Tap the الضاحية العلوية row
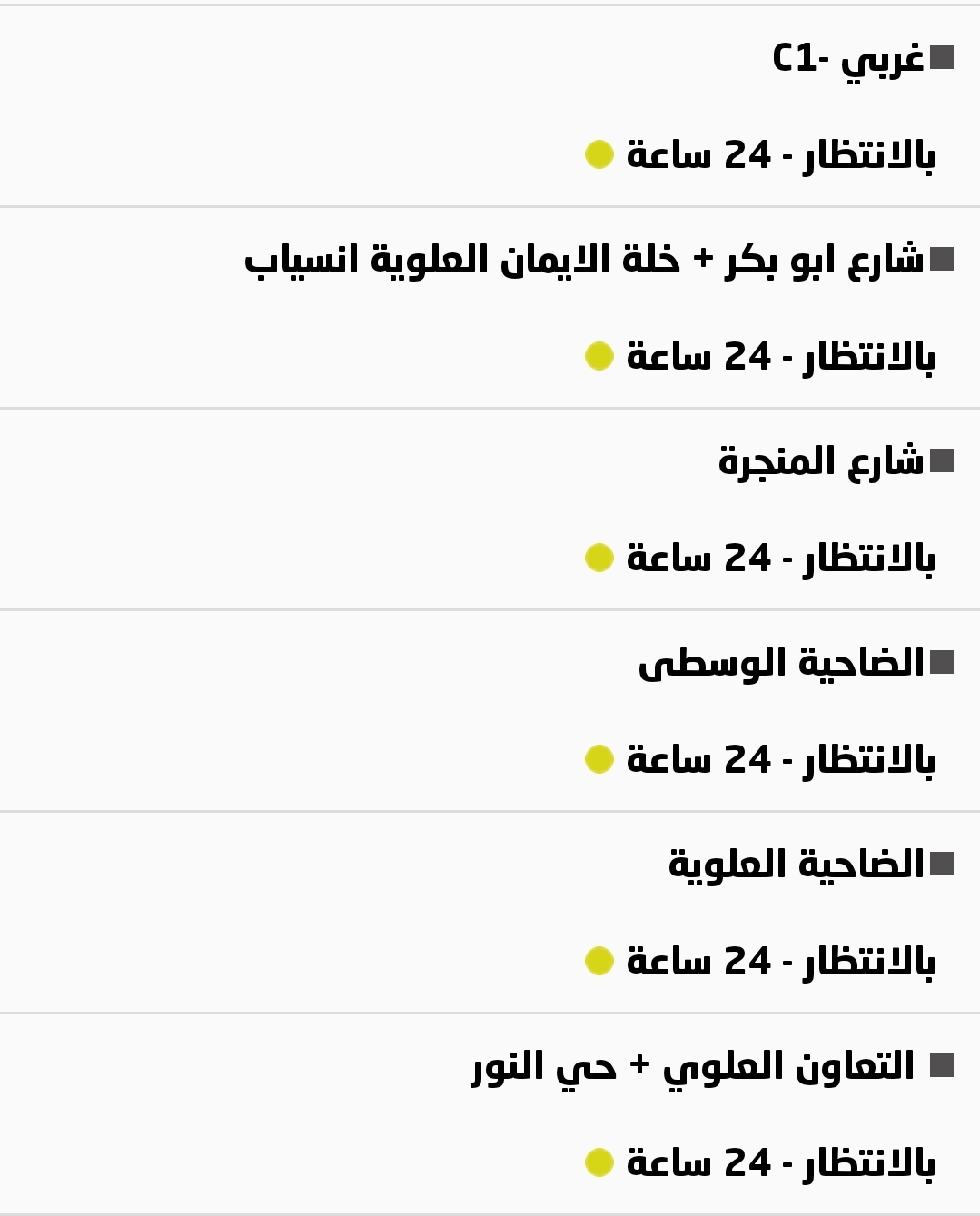 point(796,865)
